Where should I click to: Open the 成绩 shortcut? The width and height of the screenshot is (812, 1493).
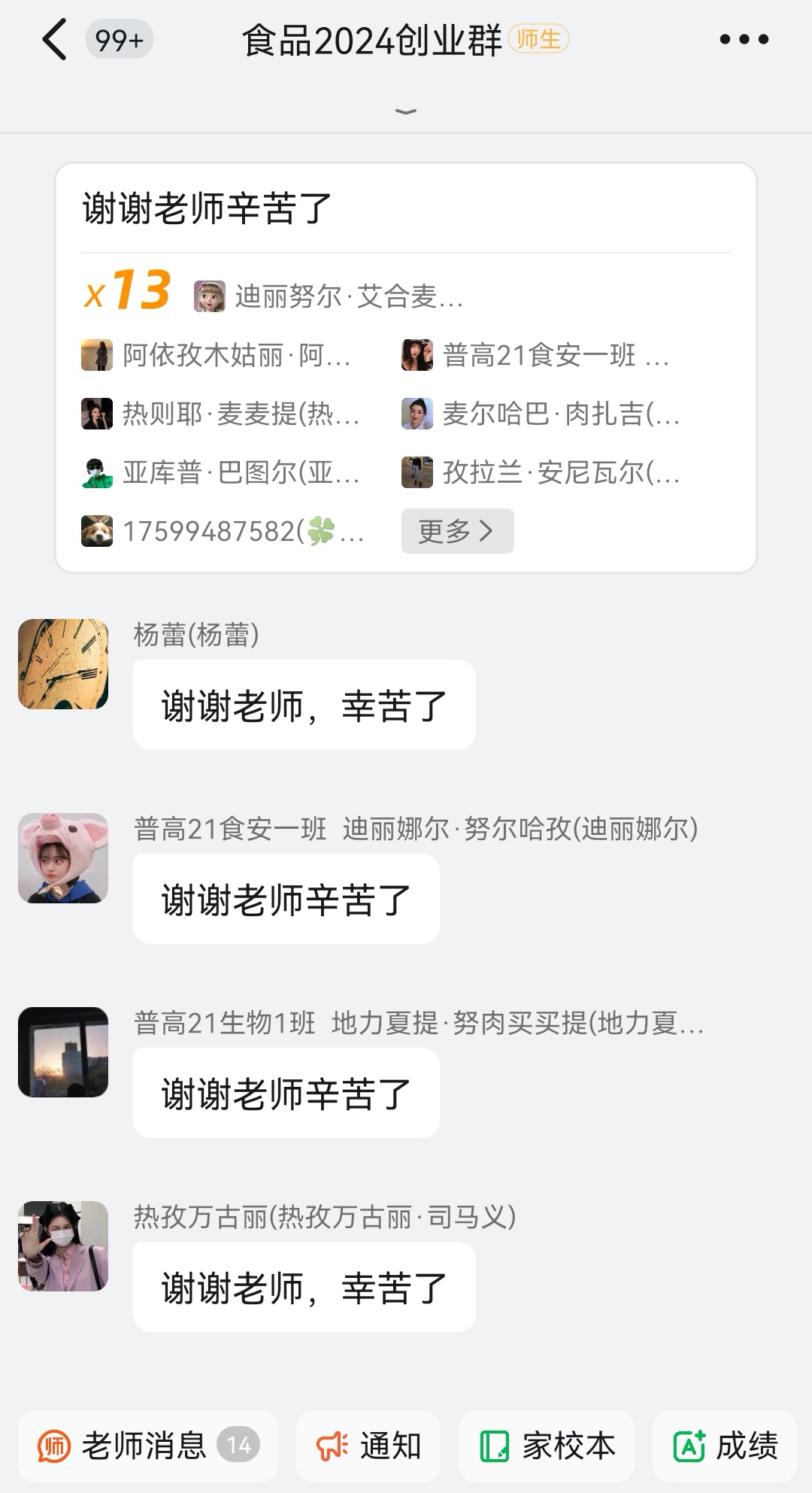[x=725, y=1446]
